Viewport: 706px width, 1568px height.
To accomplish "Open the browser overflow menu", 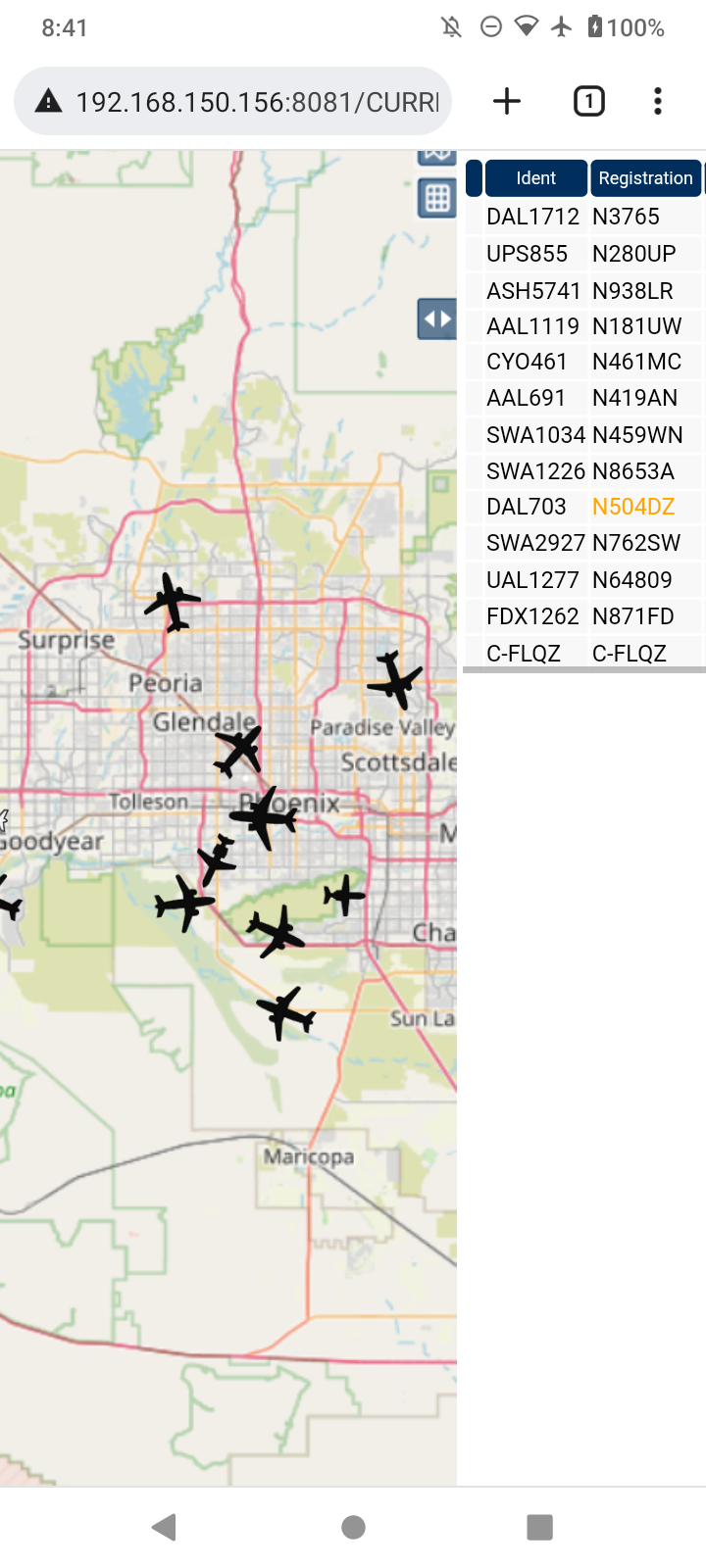I will pyautogui.click(x=658, y=101).
